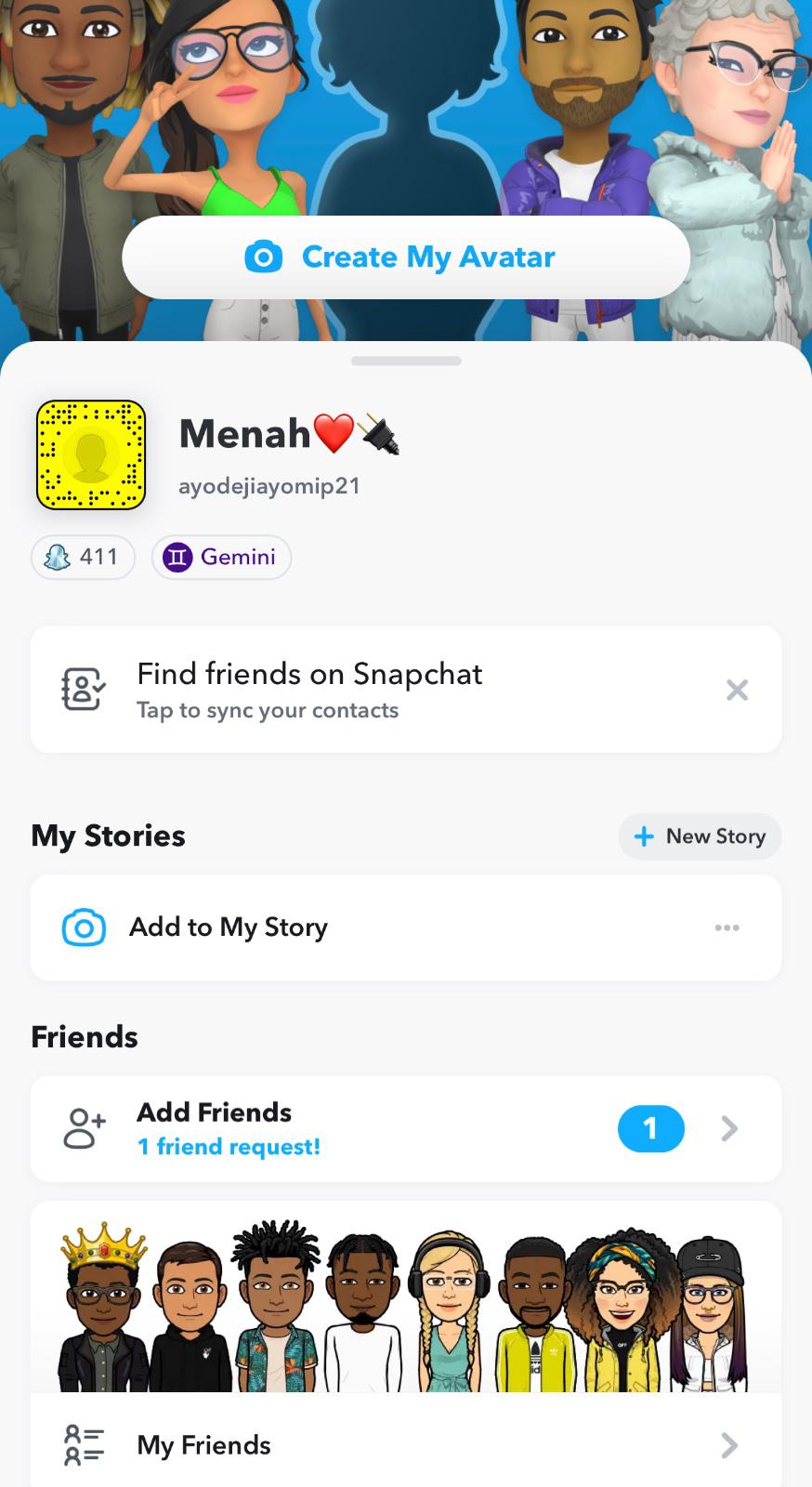Open the Gemini zodiac chip

[221, 558]
